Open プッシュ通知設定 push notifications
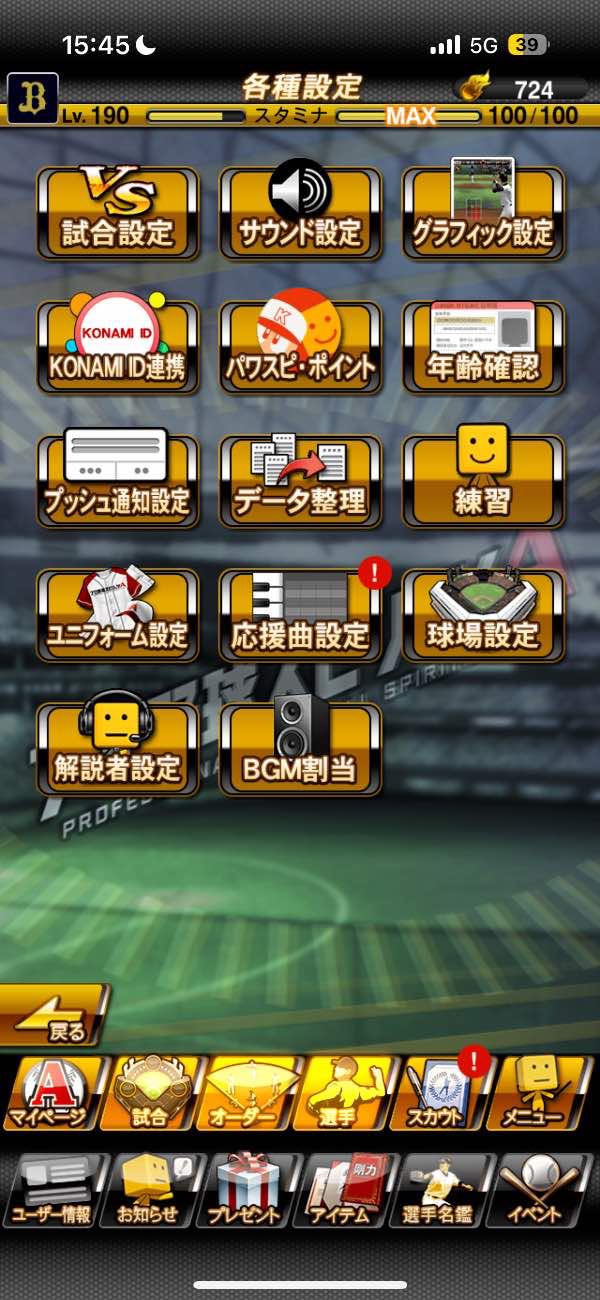Viewport: 600px width, 1300px height. click(x=118, y=480)
